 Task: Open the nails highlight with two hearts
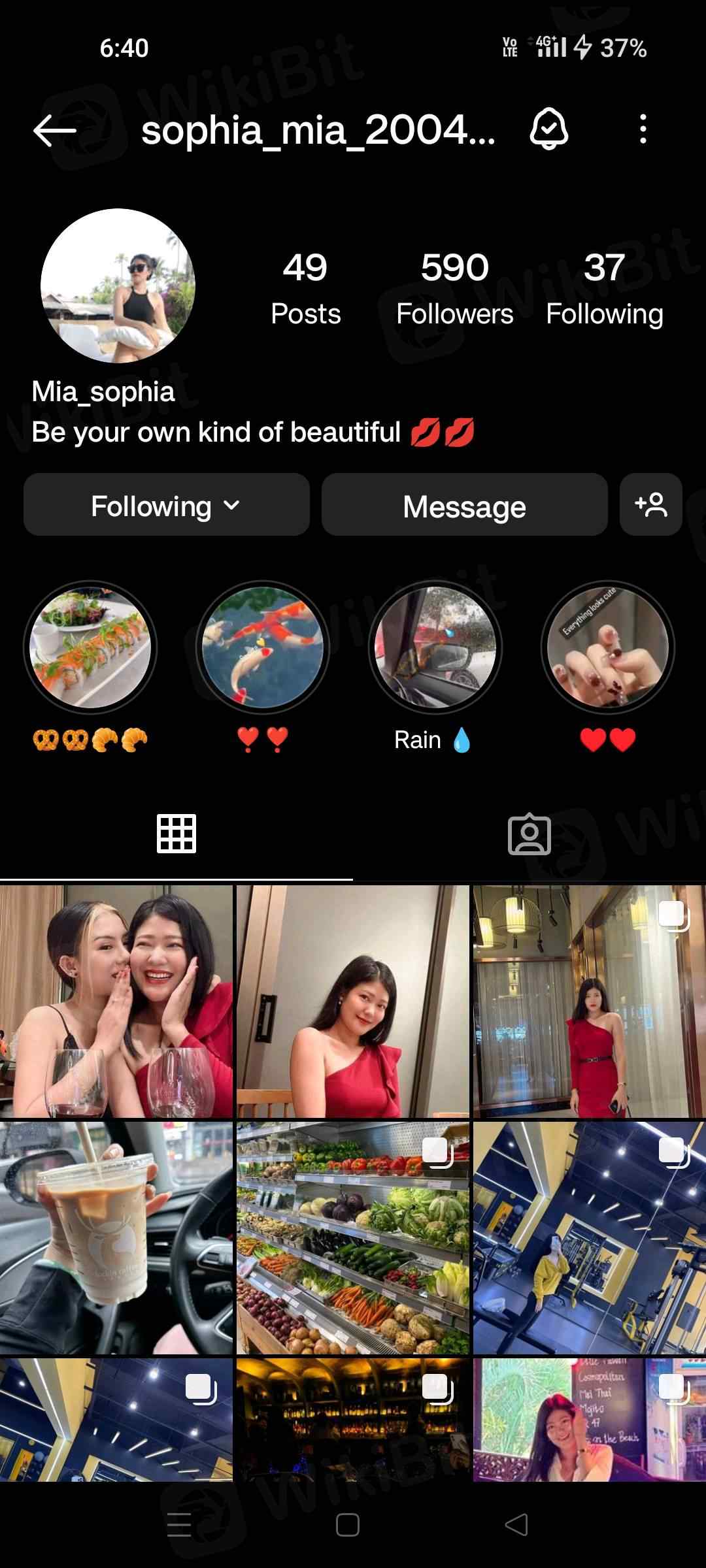point(607,647)
